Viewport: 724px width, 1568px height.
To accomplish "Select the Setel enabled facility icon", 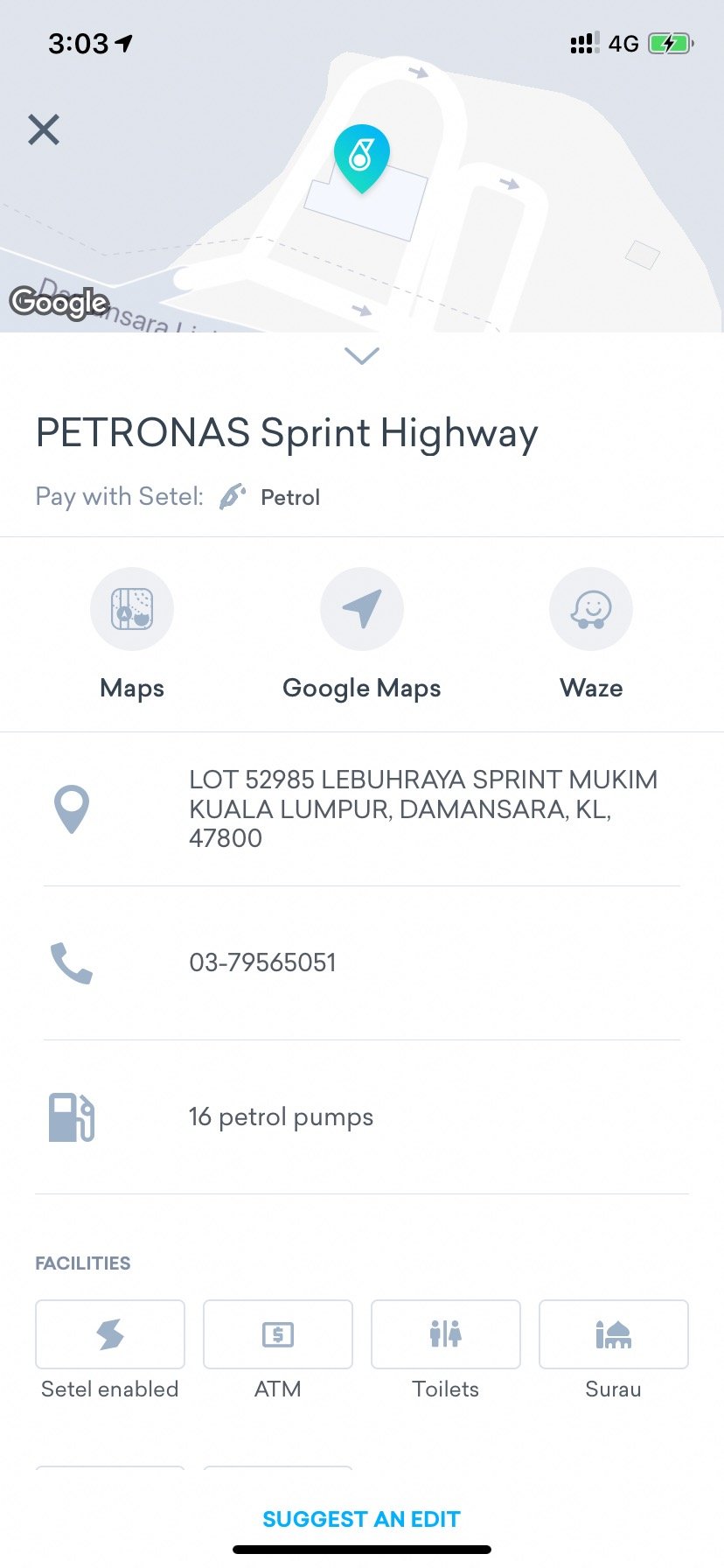I will click(x=109, y=1334).
